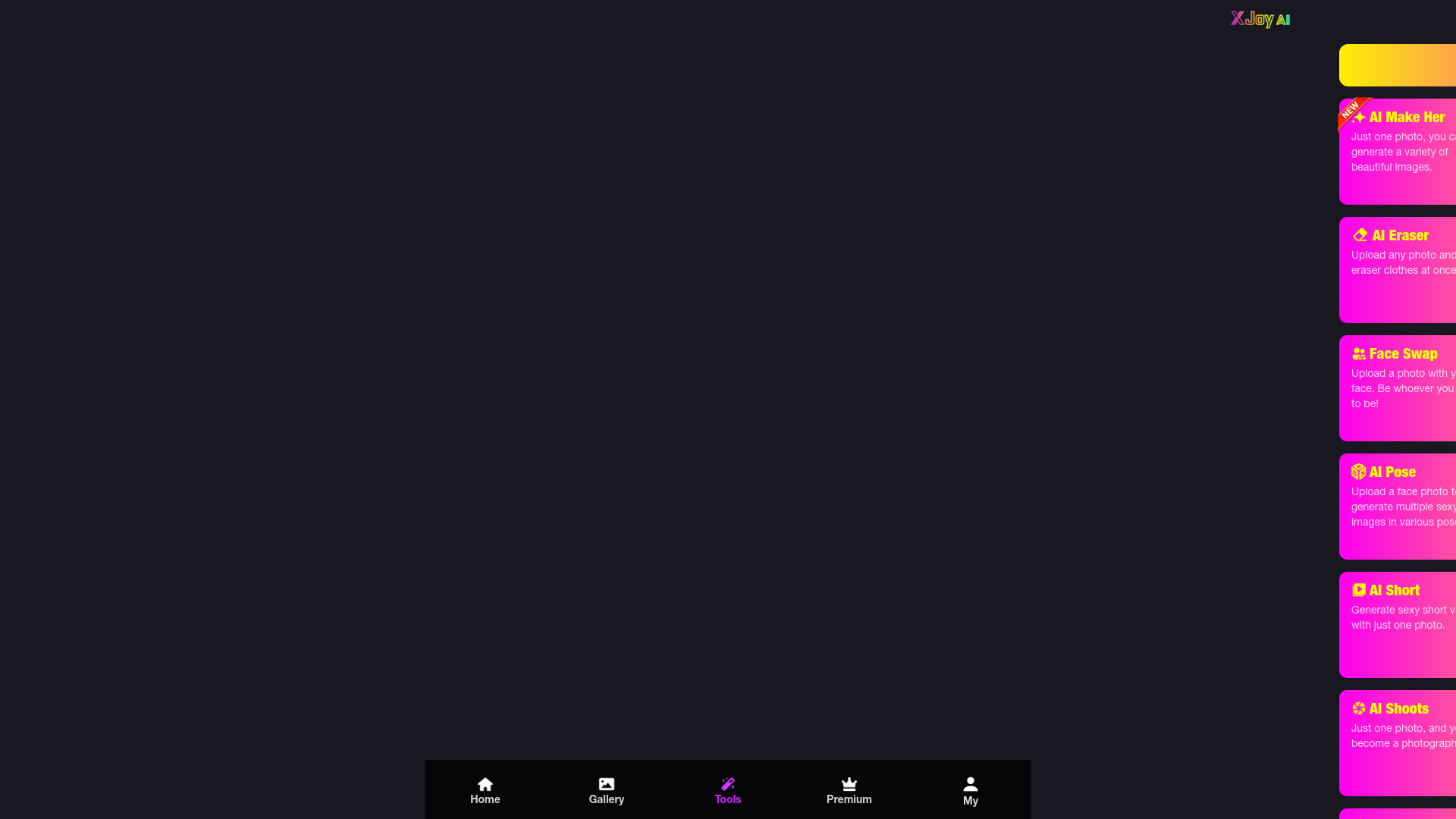Image resolution: width=1456 pixels, height=819 pixels.
Task: Tap the yellow banner above the tools
Action: point(1399,65)
